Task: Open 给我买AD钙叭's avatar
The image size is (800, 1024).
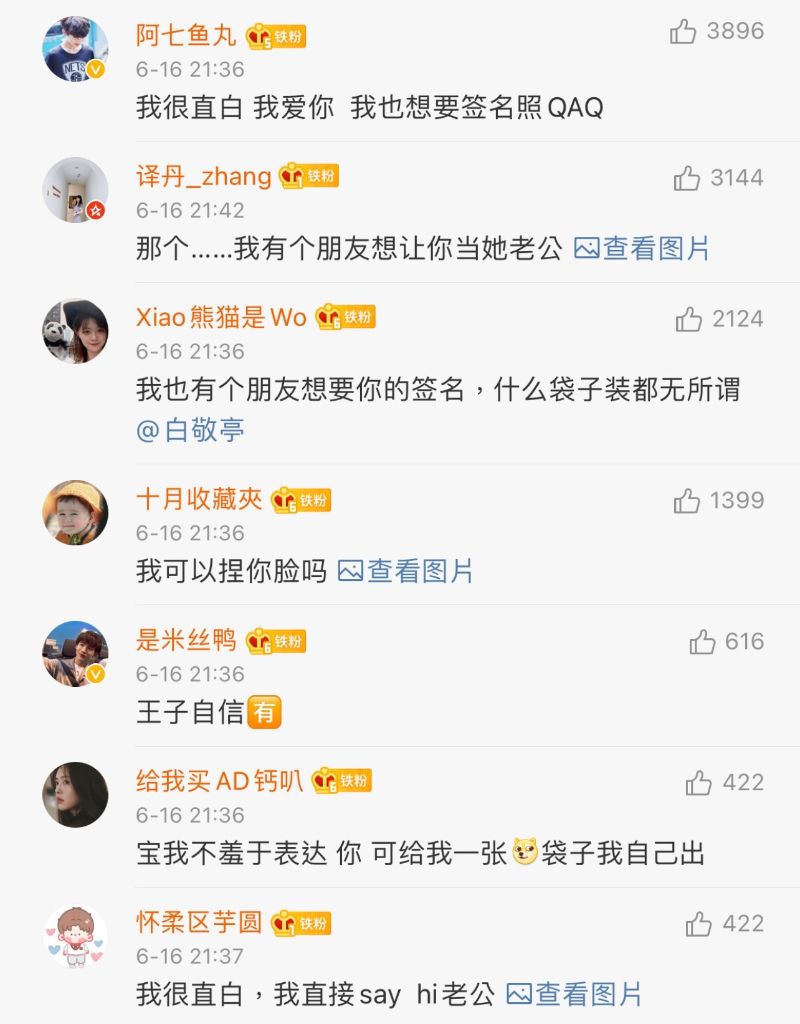Action: (75, 795)
